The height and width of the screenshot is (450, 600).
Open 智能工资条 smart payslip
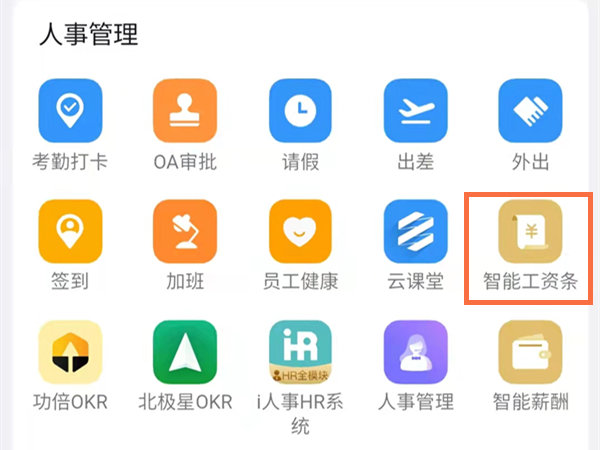pyautogui.click(x=531, y=232)
